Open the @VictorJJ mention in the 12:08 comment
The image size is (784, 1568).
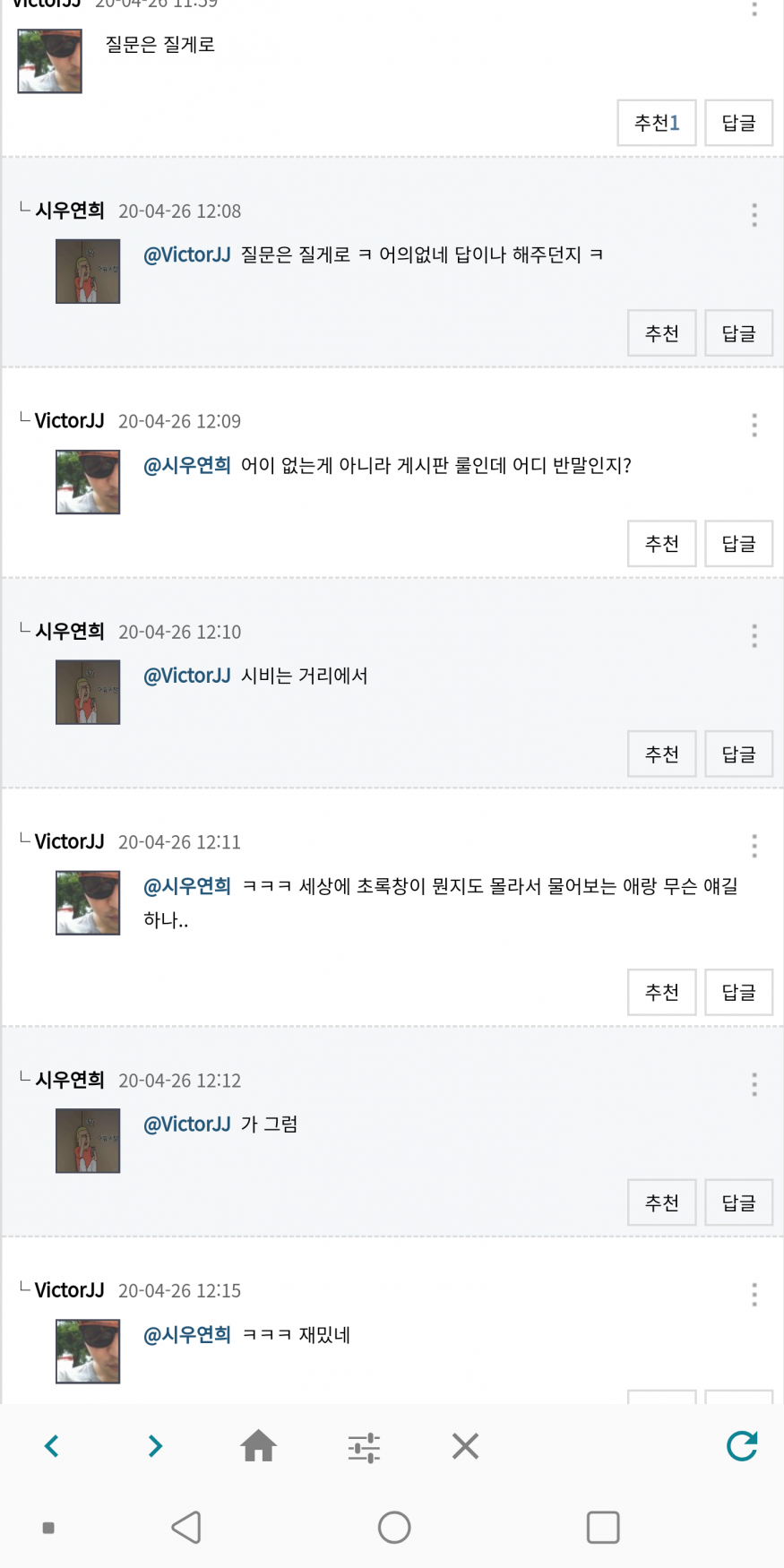click(187, 255)
